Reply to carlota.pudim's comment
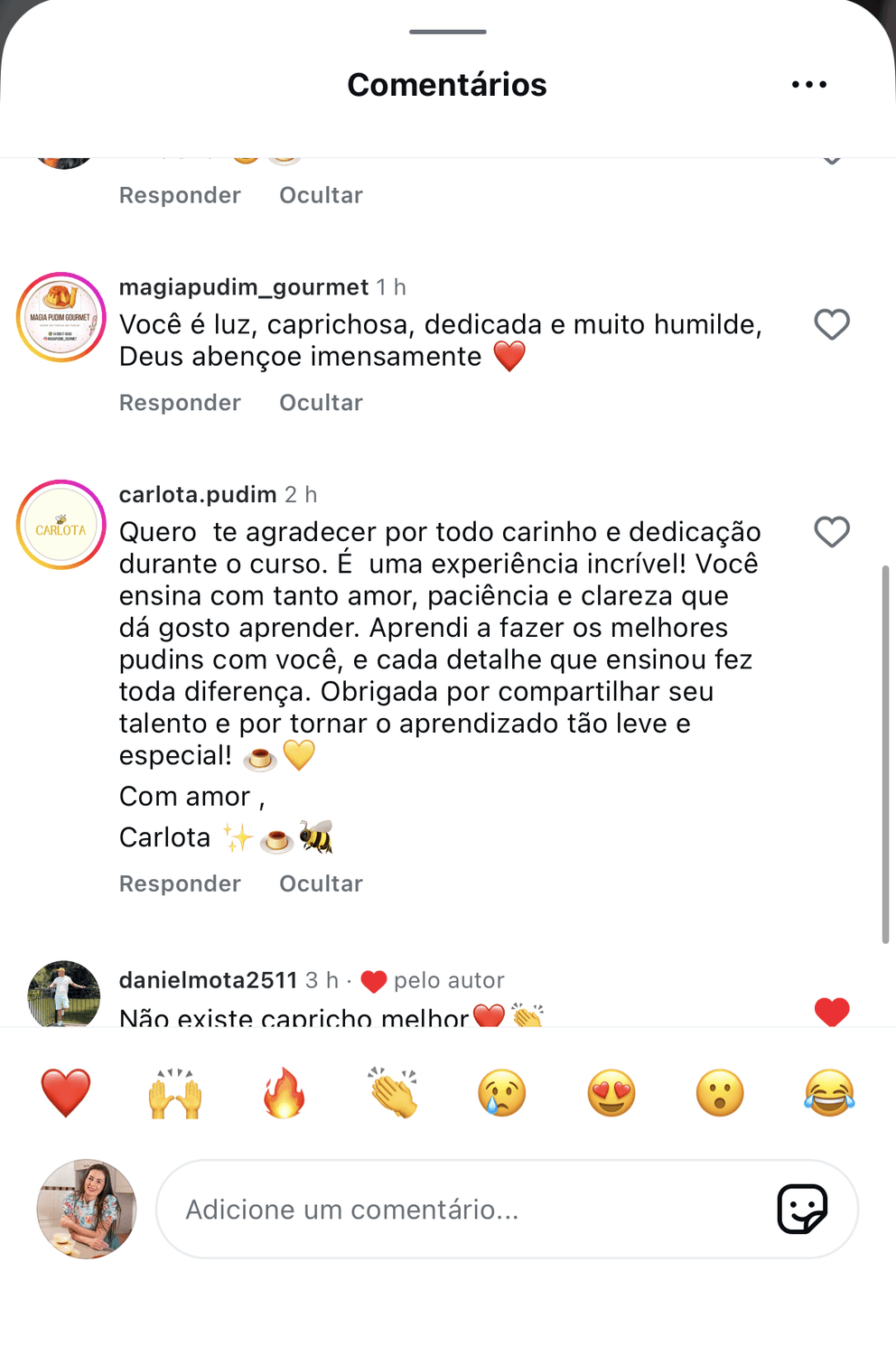Screen dimensions: 896x1355 (180, 883)
